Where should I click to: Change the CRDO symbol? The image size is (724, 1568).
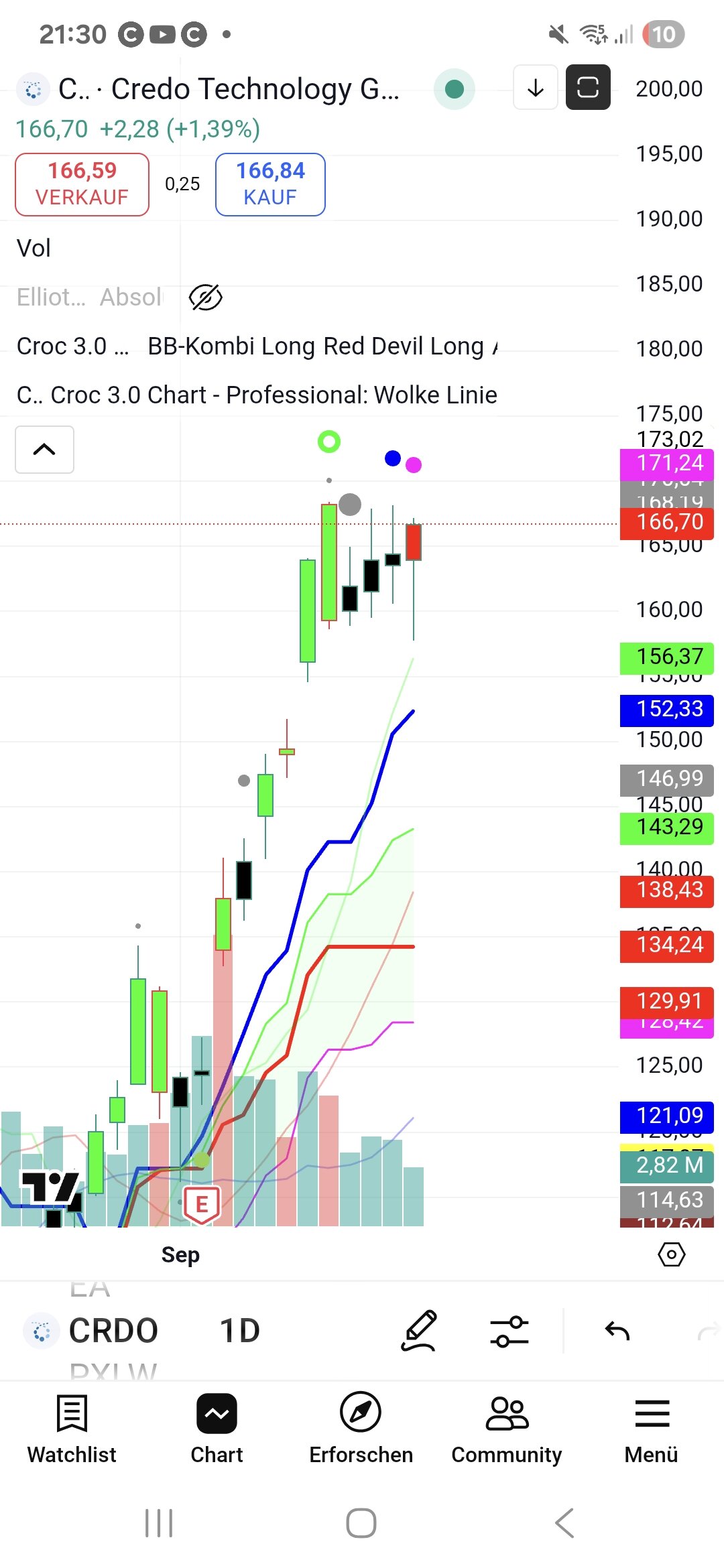coord(113,1331)
